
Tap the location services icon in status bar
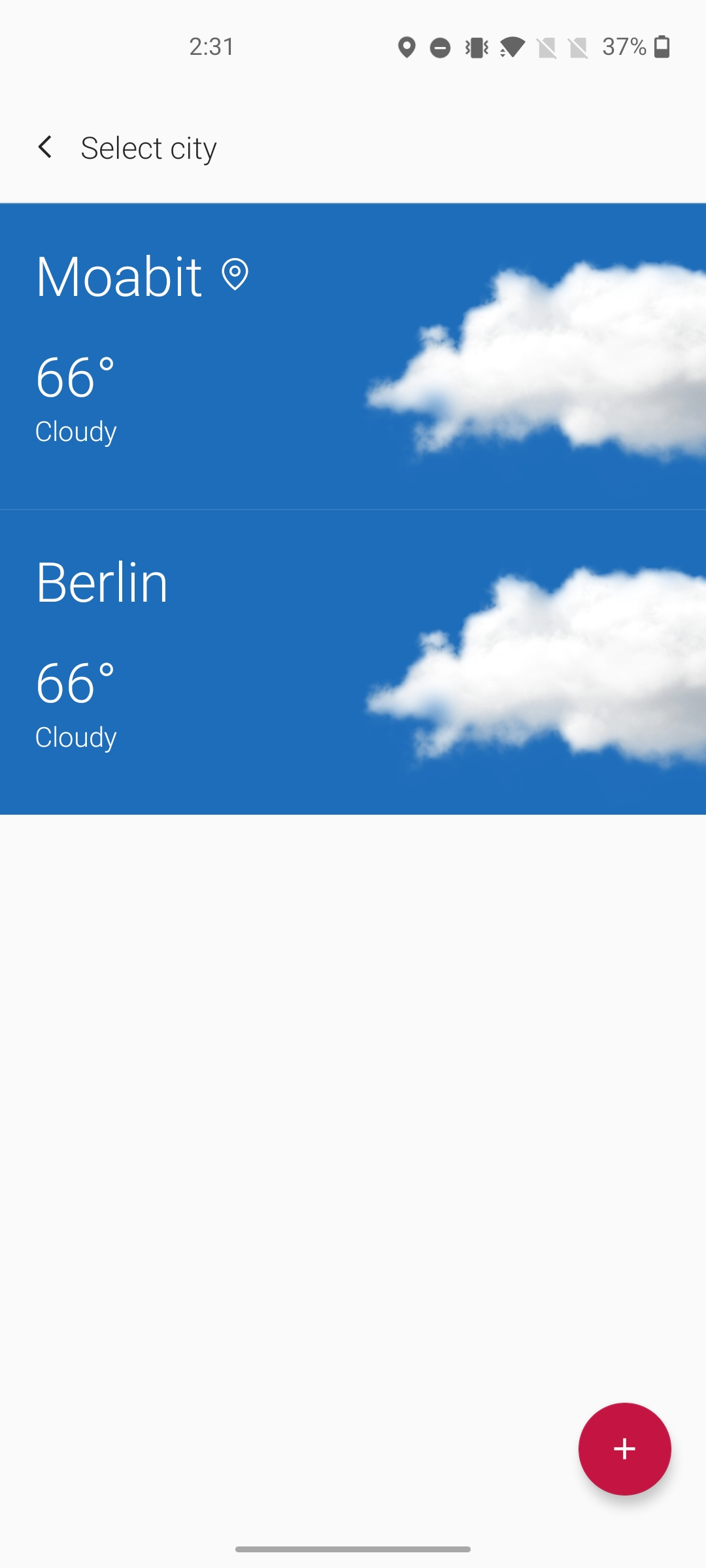coord(407,48)
